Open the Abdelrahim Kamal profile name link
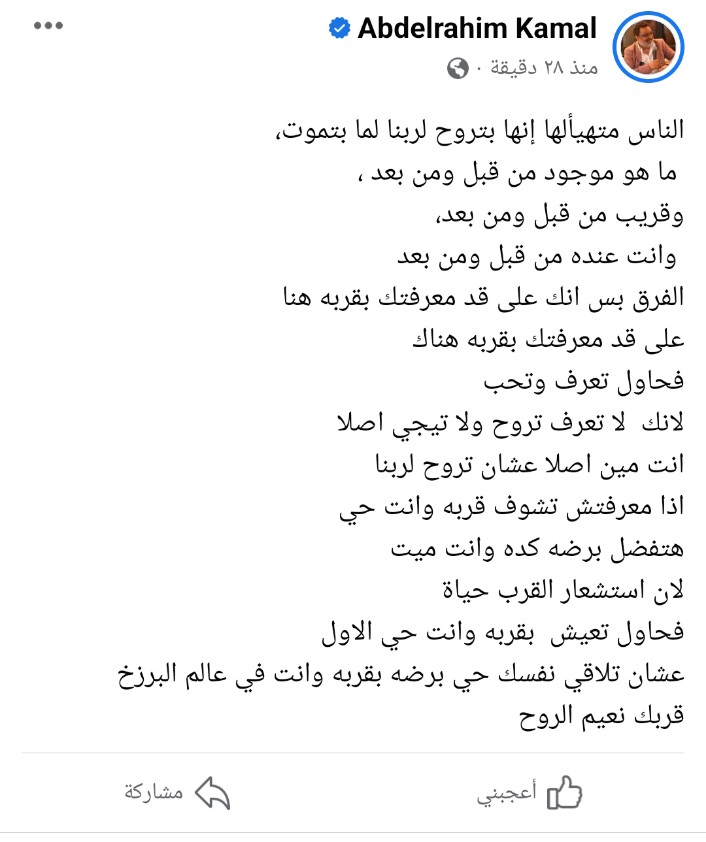706x842 pixels. coord(477,29)
